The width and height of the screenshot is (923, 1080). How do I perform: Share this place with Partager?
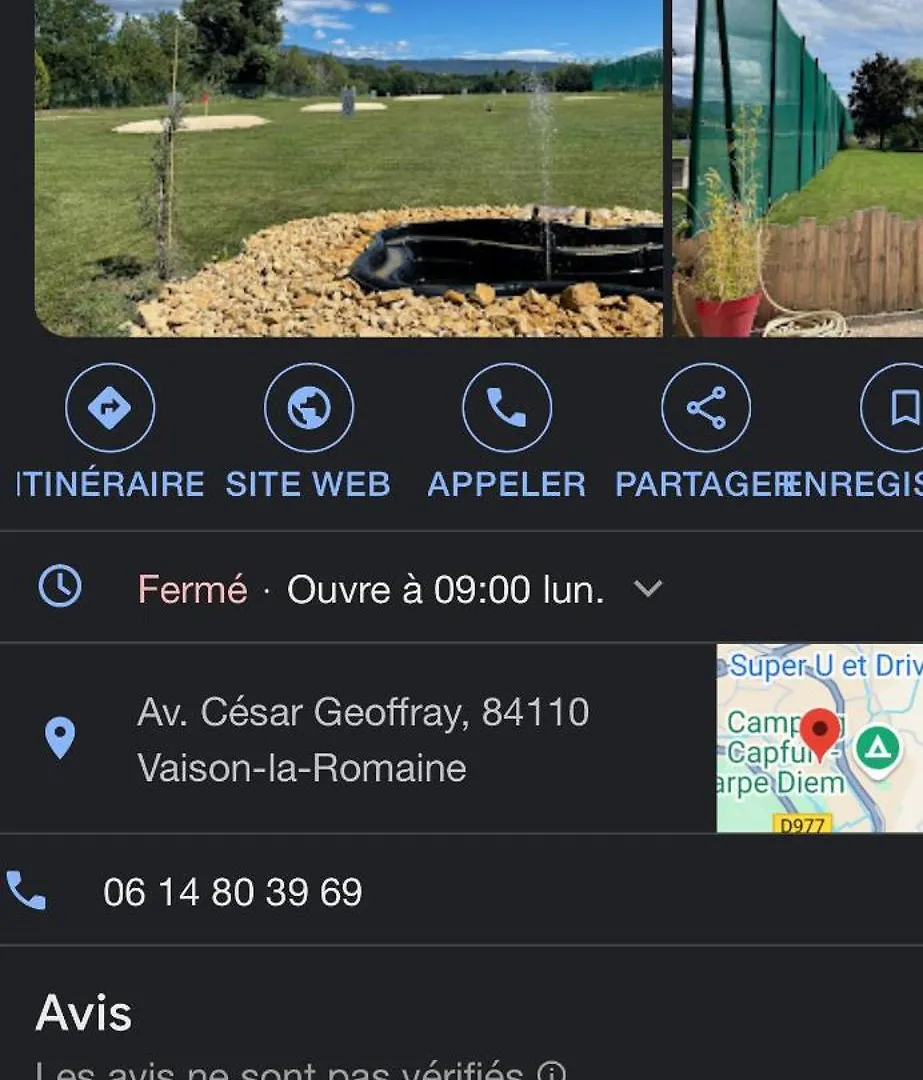click(705, 409)
